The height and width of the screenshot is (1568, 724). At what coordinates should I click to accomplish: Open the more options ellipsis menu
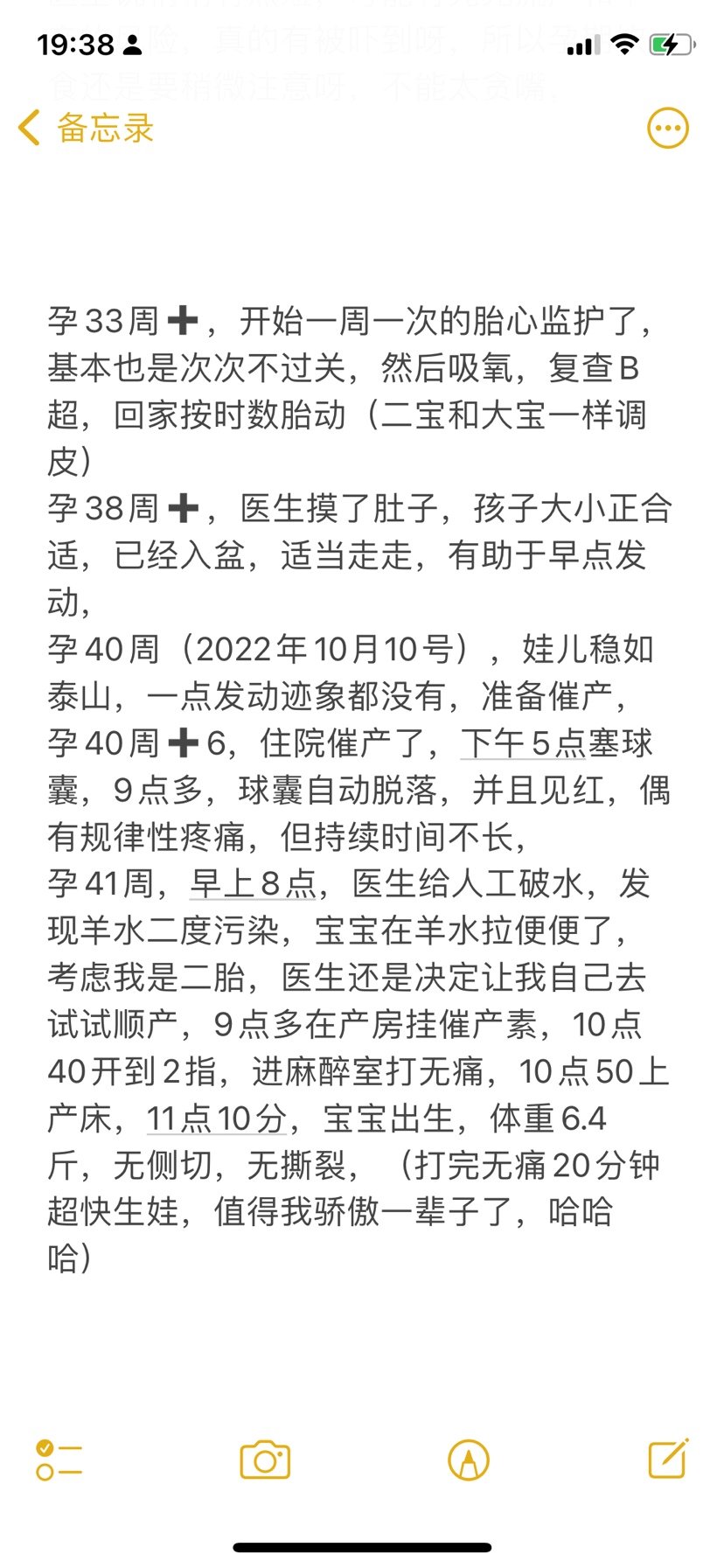point(667,129)
